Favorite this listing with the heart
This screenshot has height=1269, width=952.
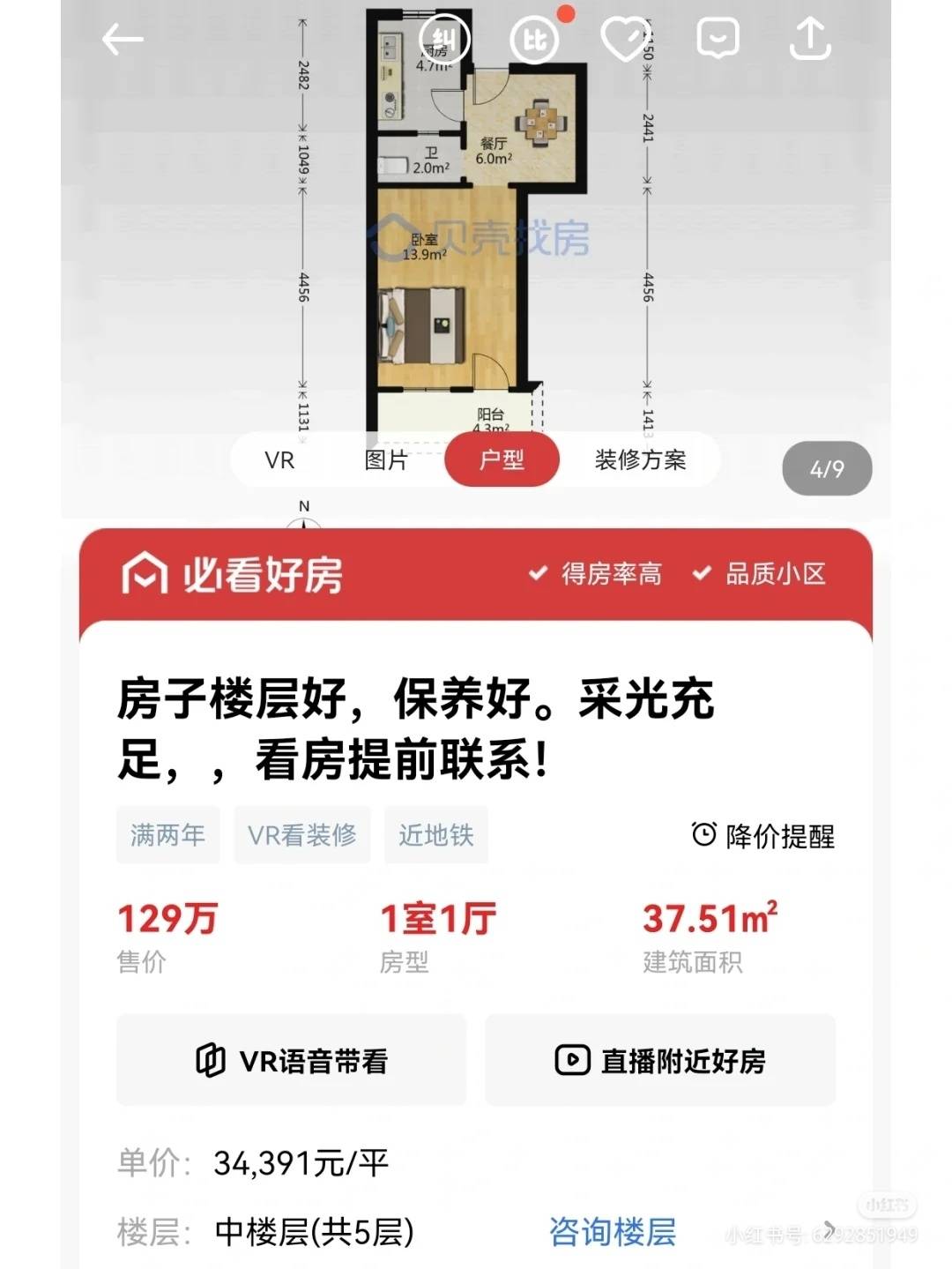click(x=625, y=39)
